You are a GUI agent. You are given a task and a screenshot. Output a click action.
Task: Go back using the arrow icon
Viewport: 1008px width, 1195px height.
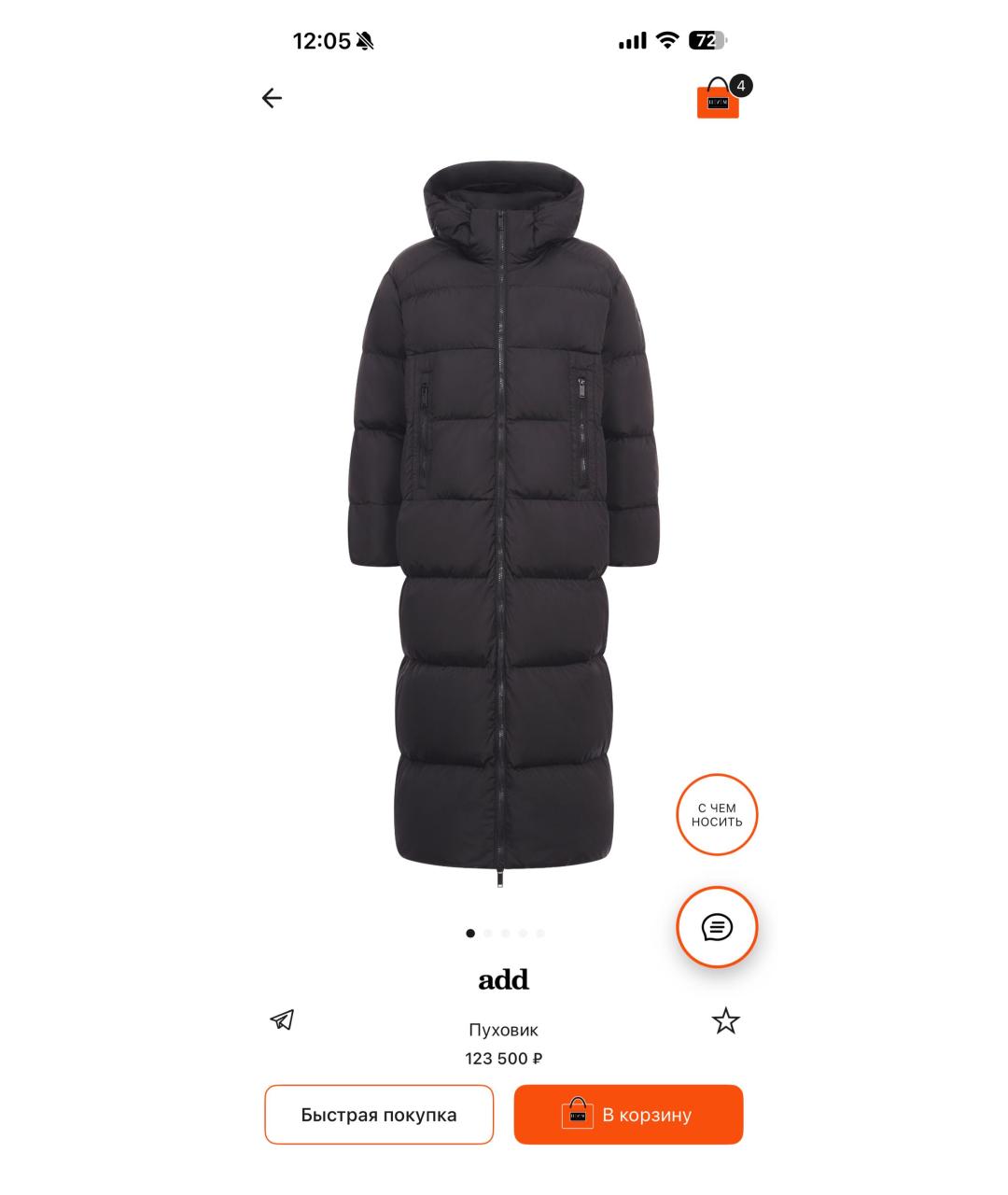272,98
